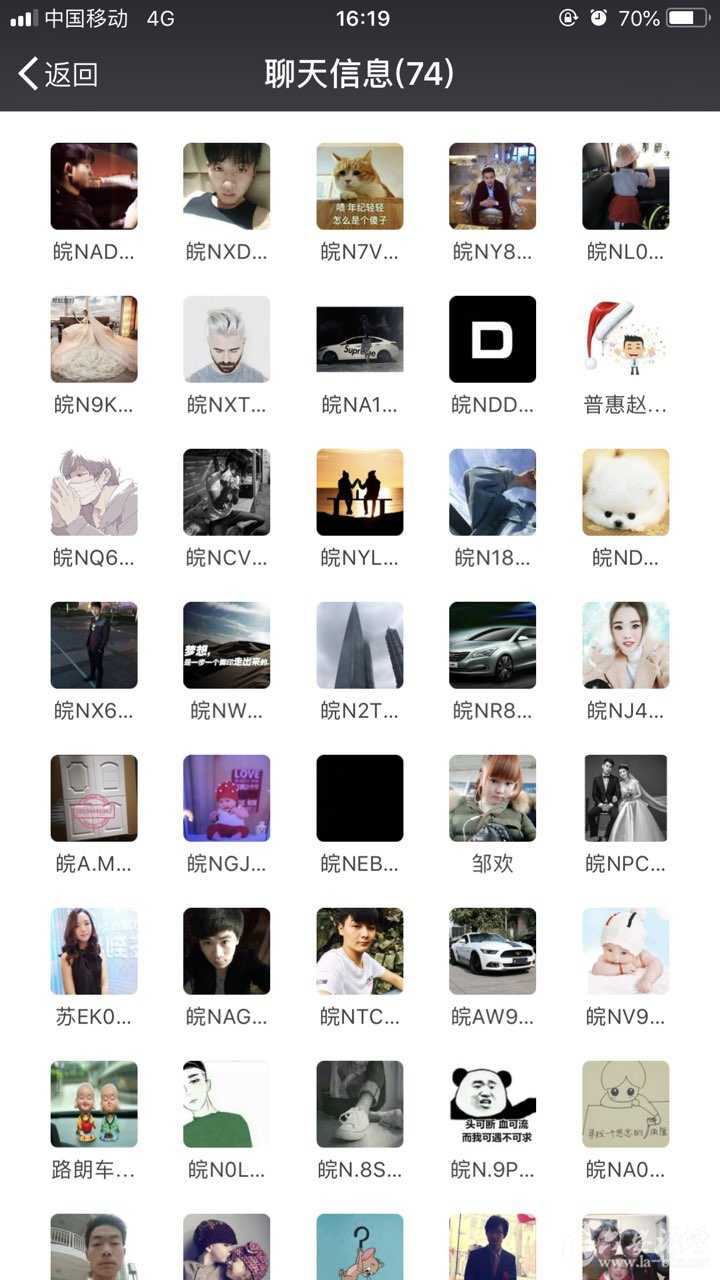Image resolution: width=720 pixels, height=1280 pixels.
Task: Select member 皖N.9P... panda avatar
Action: coord(493,1104)
